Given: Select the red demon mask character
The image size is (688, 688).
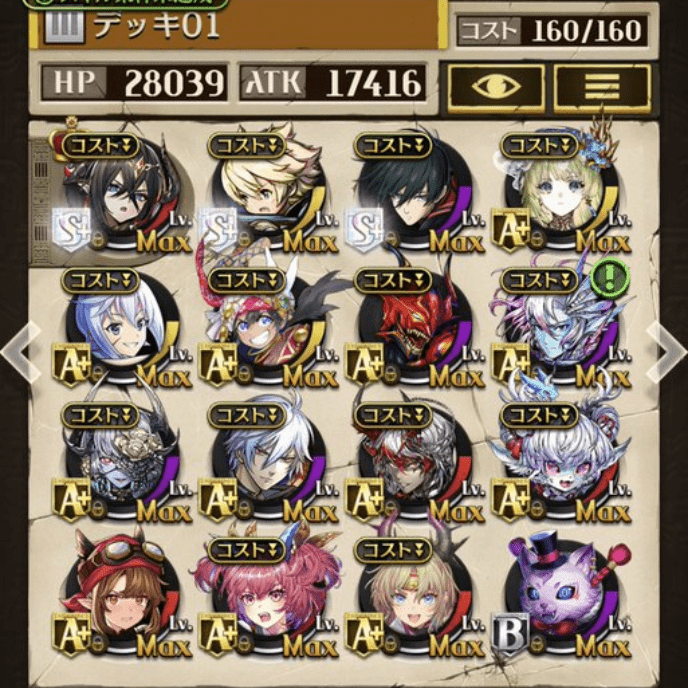Looking at the screenshot, I should click(x=412, y=325).
